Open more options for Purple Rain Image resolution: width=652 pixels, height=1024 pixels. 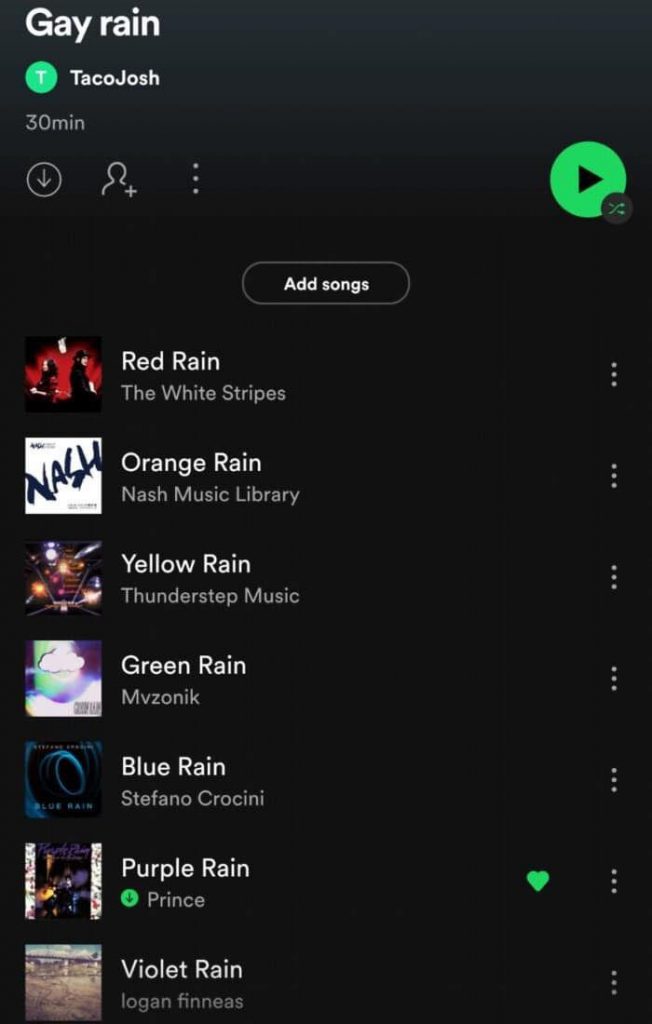click(x=613, y=881)
